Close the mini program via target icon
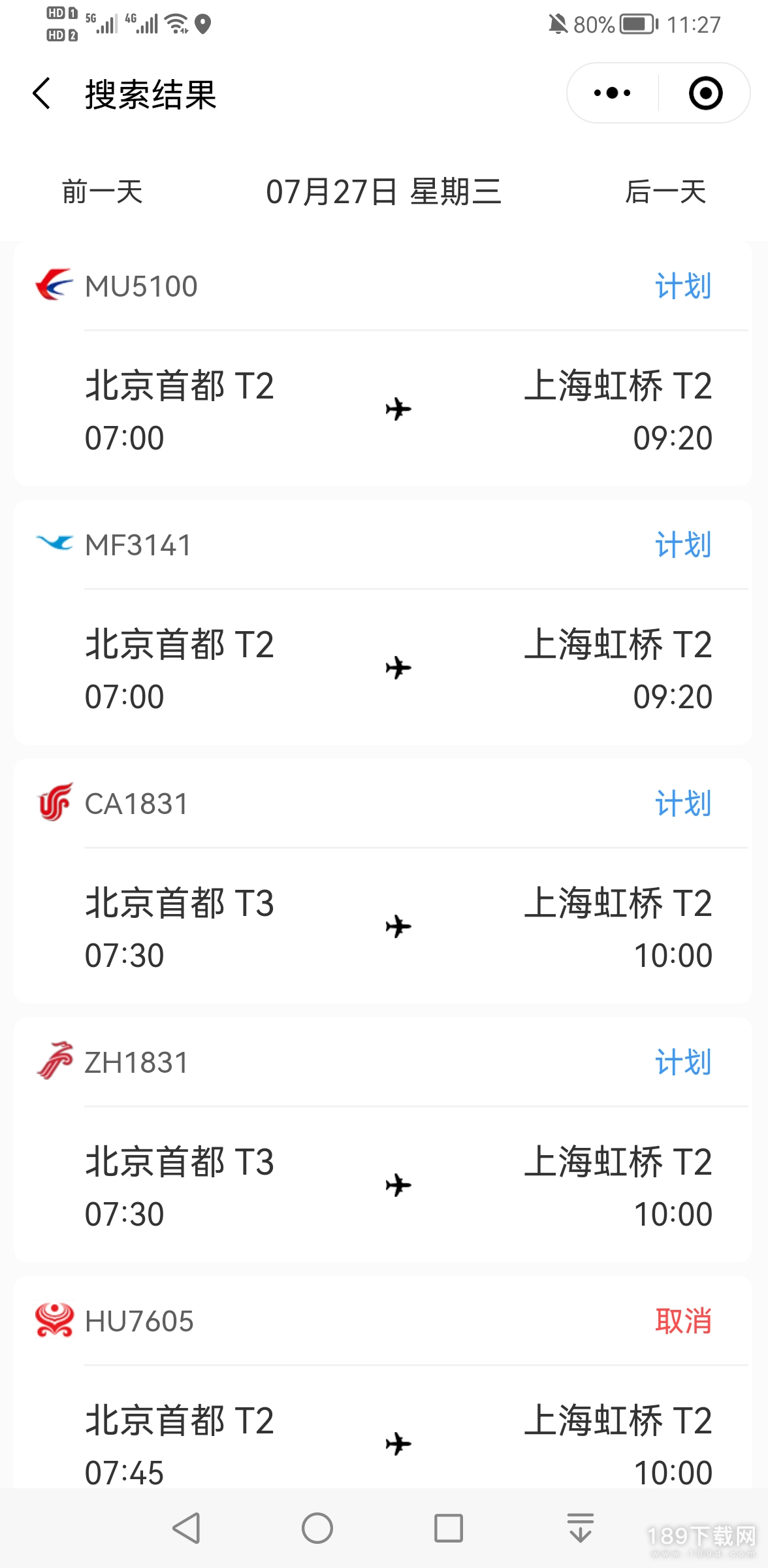The width and height of the screenshot is (768, 1568). coord(705,93)
